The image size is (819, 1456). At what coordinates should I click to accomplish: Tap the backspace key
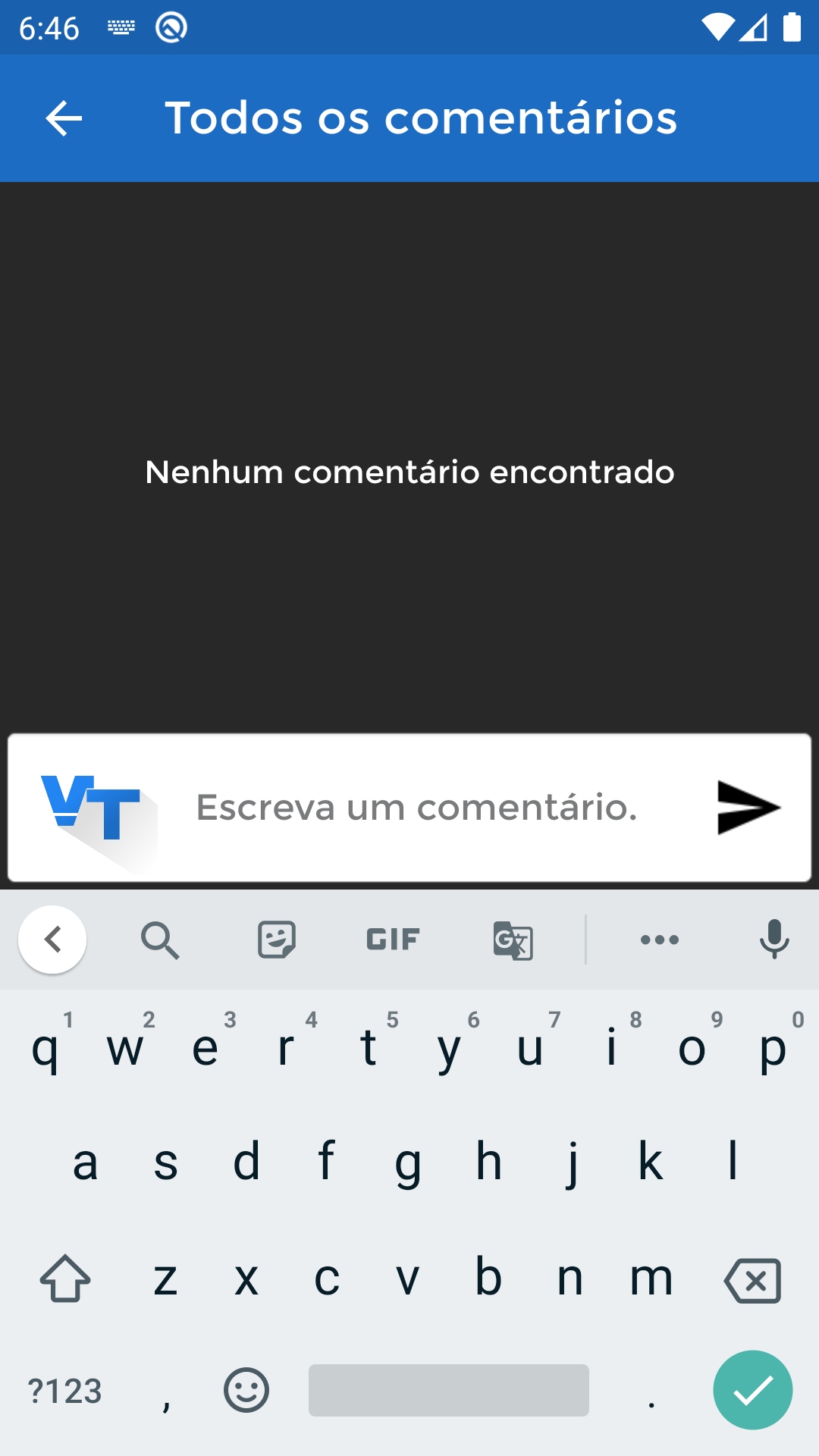point(753,1281)
